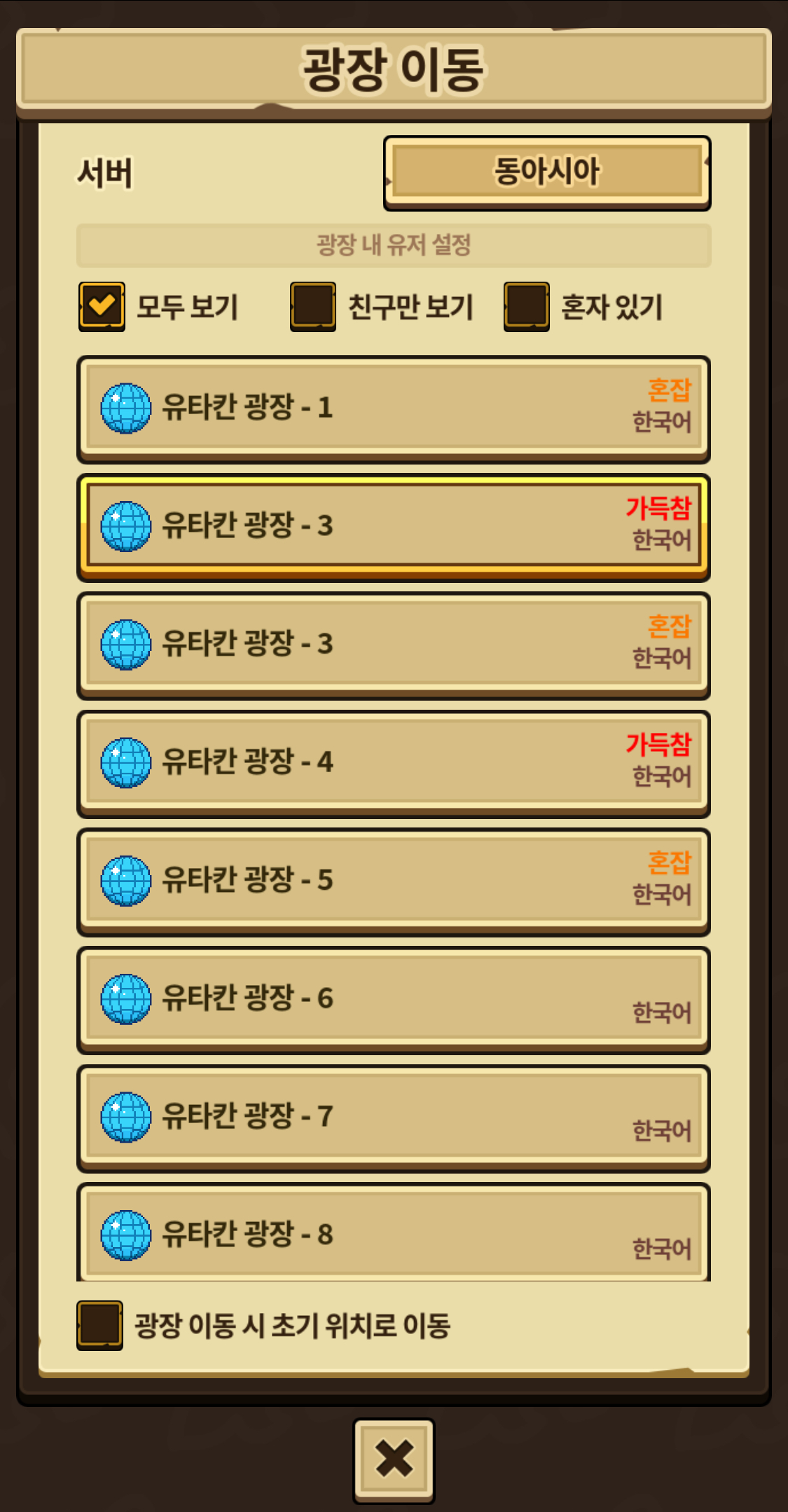788x1512 pixels.
Task: Toggle the 모두 보기 checkbox
Action: [x=102, y=306]
